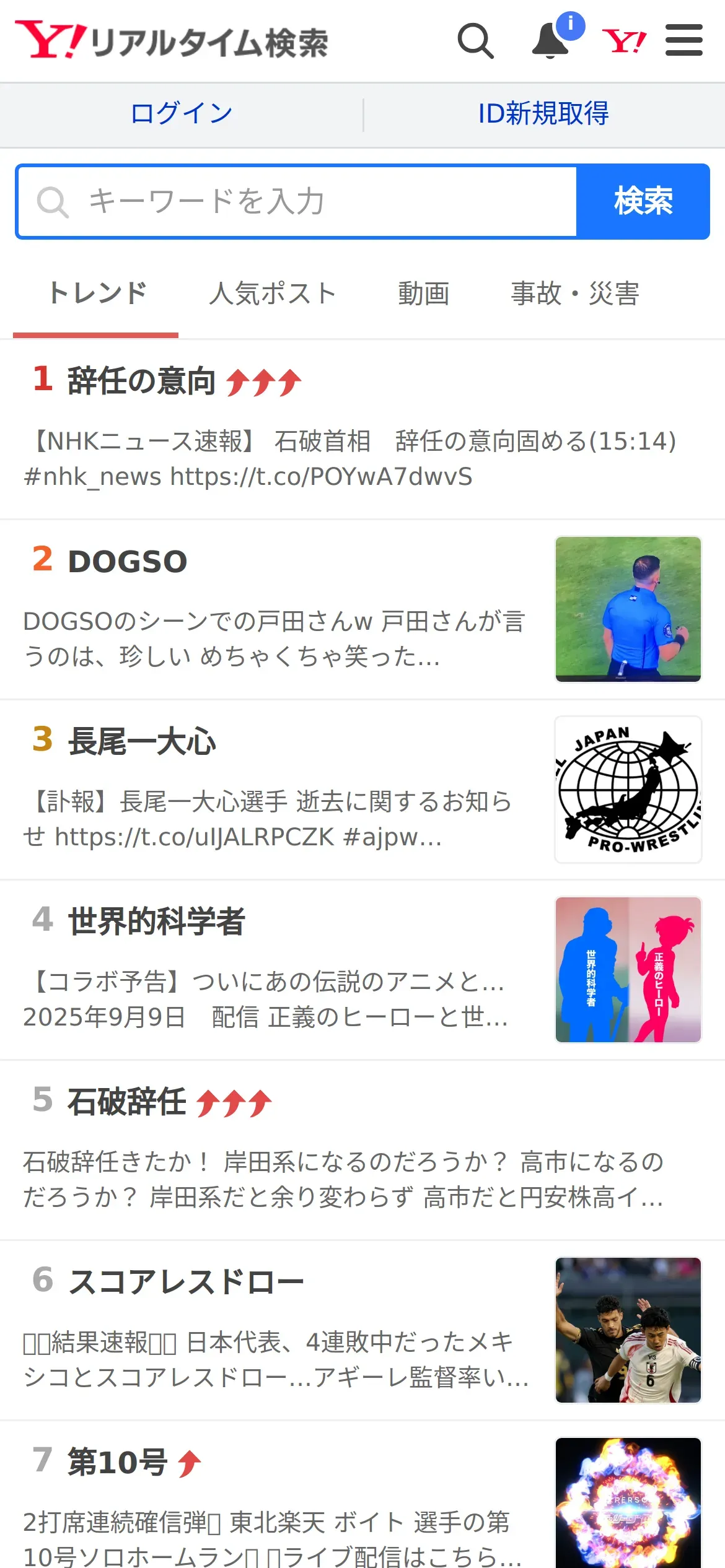
Task: Open trend 長尾一大心
Action: [x=142, y=741]
